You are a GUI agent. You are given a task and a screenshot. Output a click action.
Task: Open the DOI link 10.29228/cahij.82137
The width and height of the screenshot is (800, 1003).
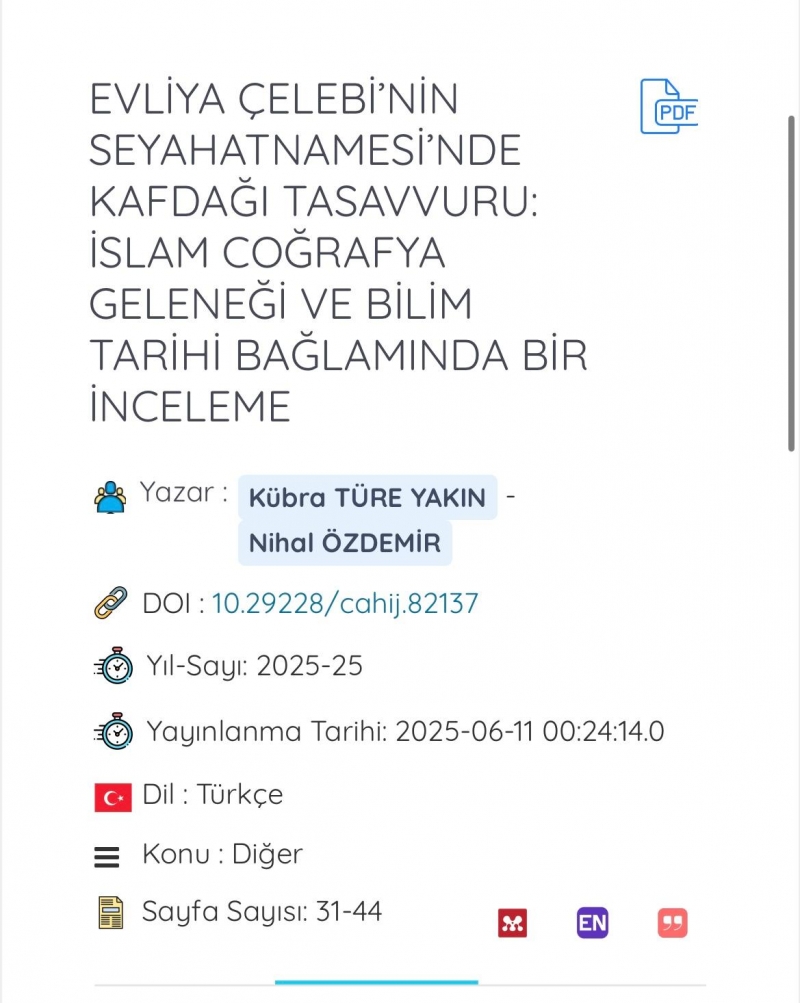[345, 604]
